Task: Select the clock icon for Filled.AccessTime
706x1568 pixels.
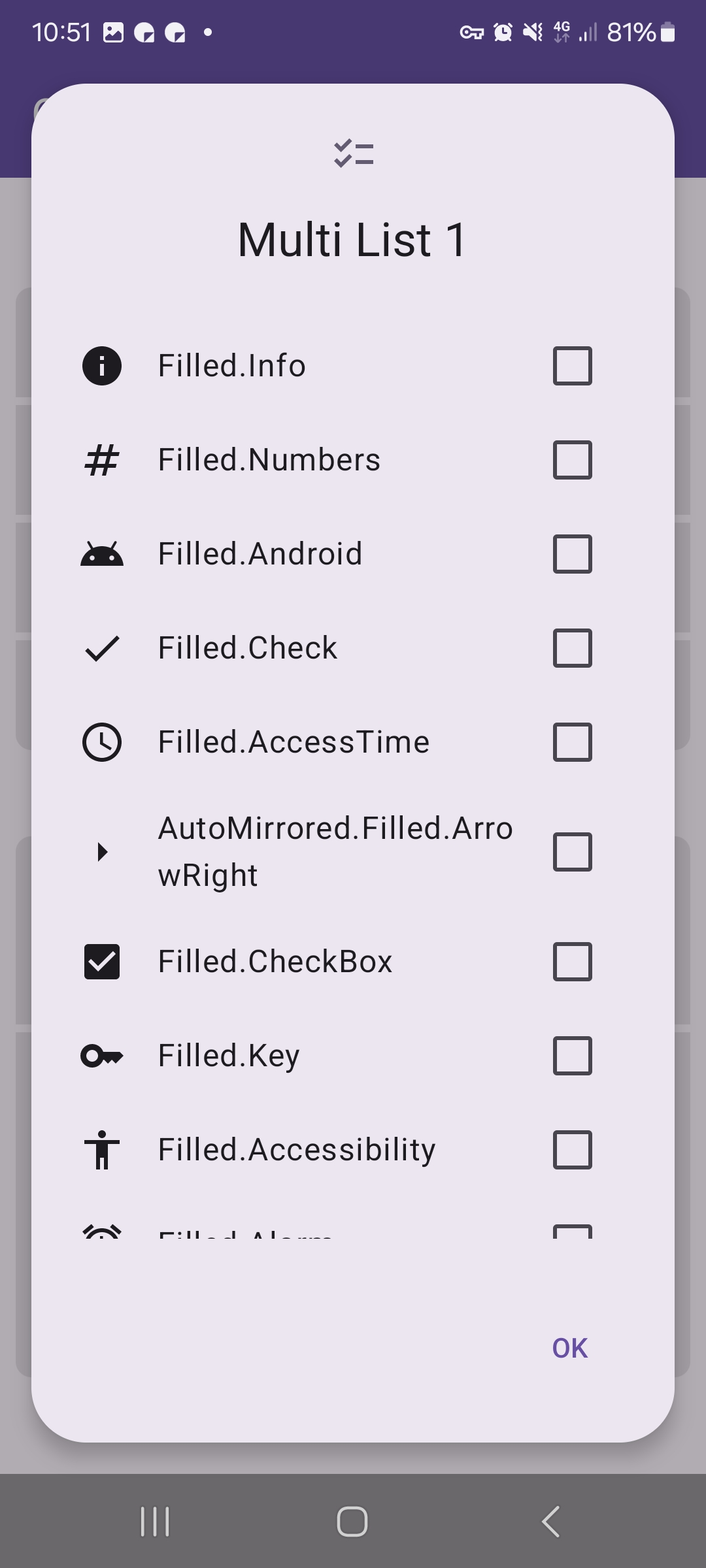Action: [x=102, y=742]
